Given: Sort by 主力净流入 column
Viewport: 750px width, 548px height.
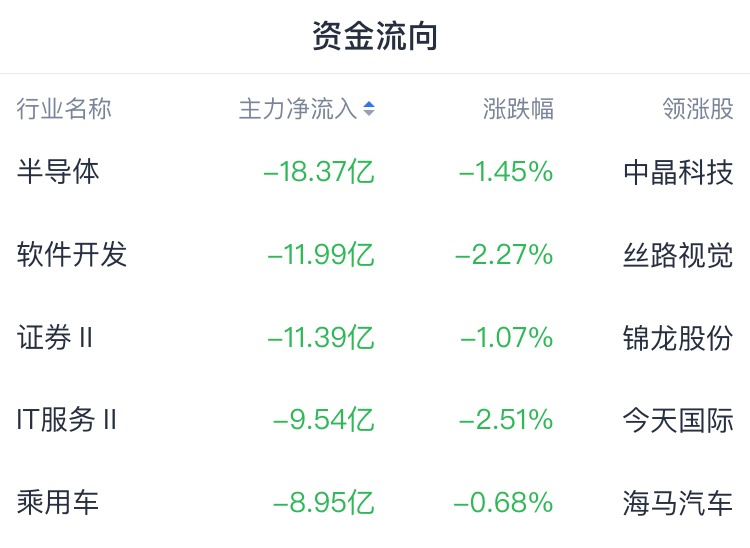Looking at the screenshot, I should pos(306,109).
